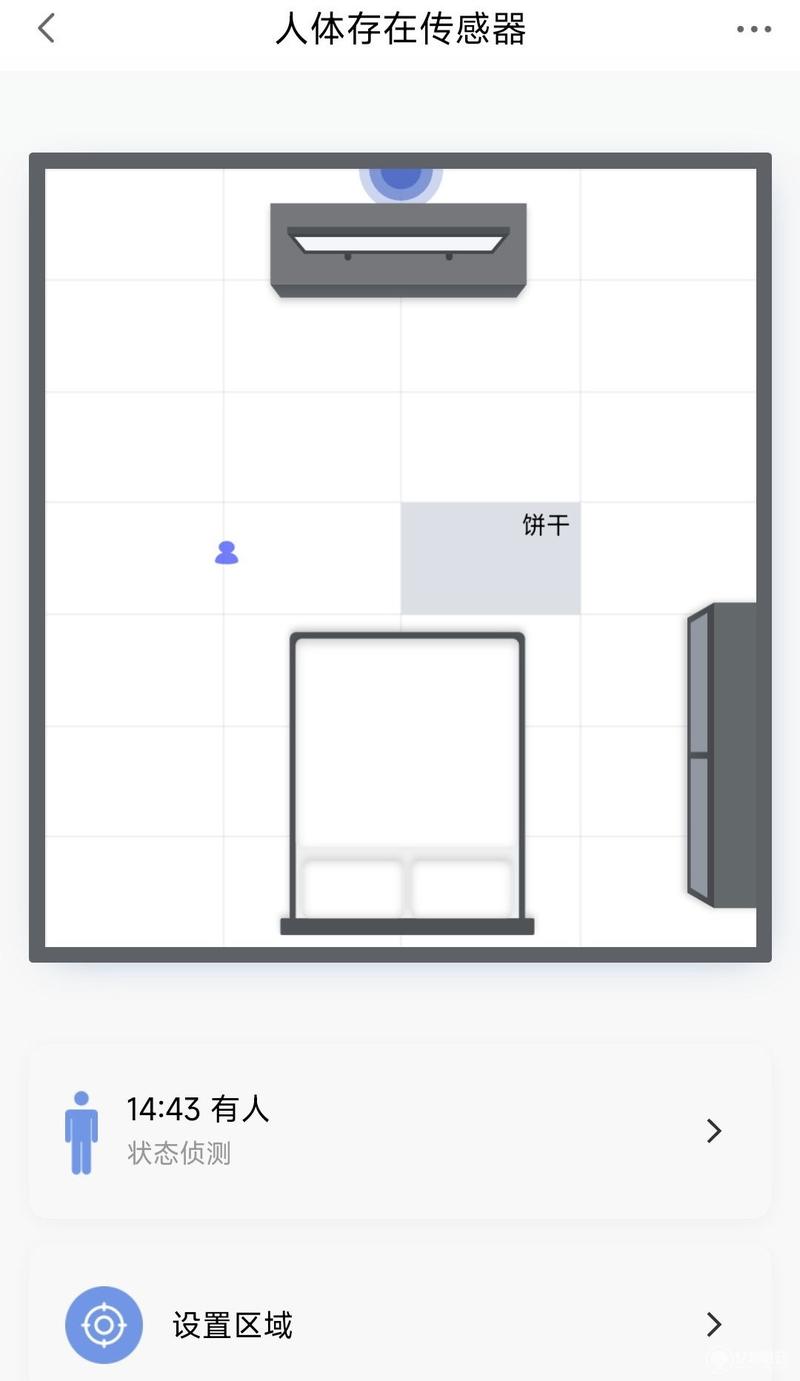Open the three-dot more options menu
The width and height of the screenshot is (800, 1381).
point(754,30)
